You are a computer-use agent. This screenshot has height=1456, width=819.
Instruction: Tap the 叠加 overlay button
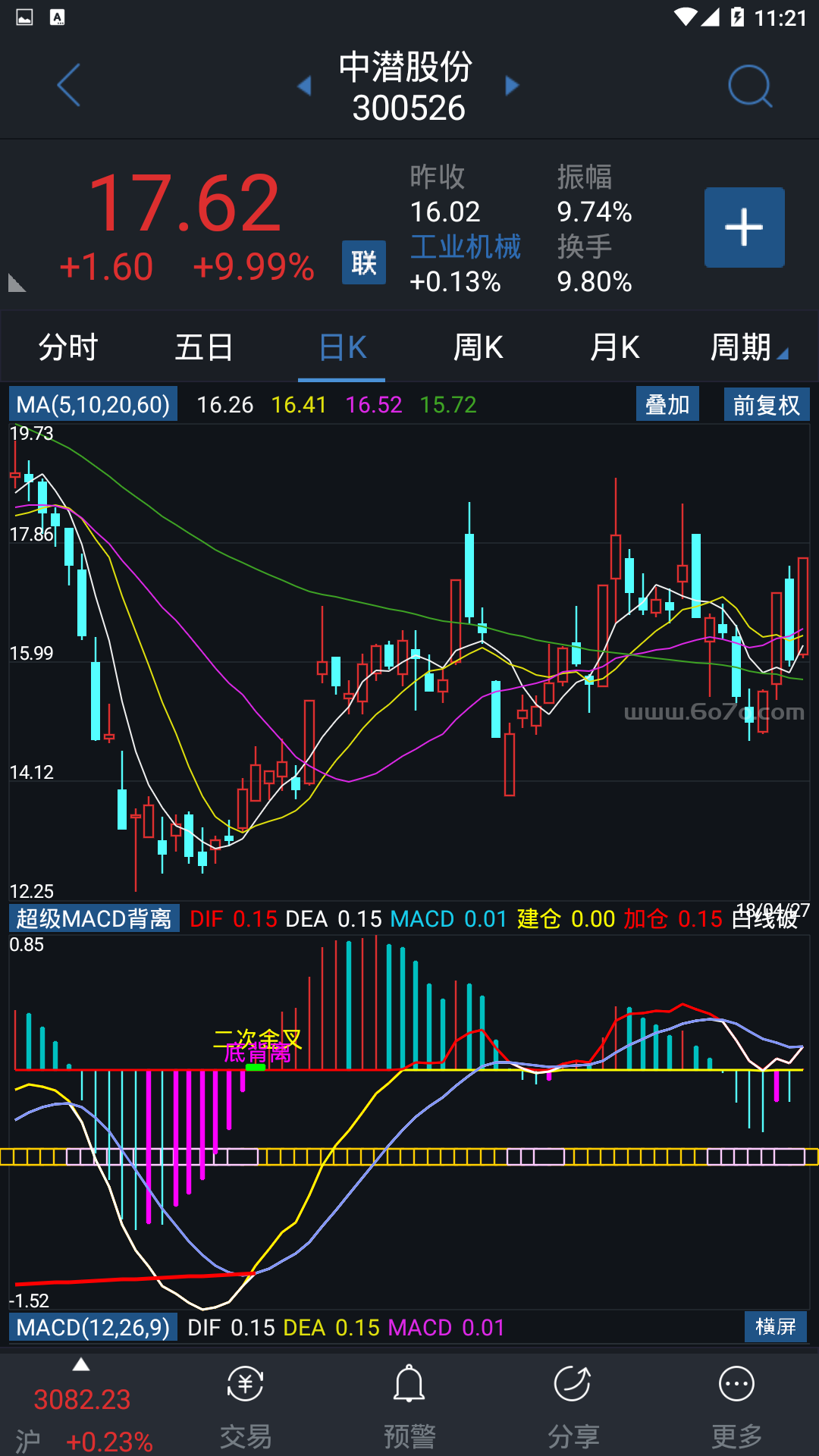coord(667,404)
